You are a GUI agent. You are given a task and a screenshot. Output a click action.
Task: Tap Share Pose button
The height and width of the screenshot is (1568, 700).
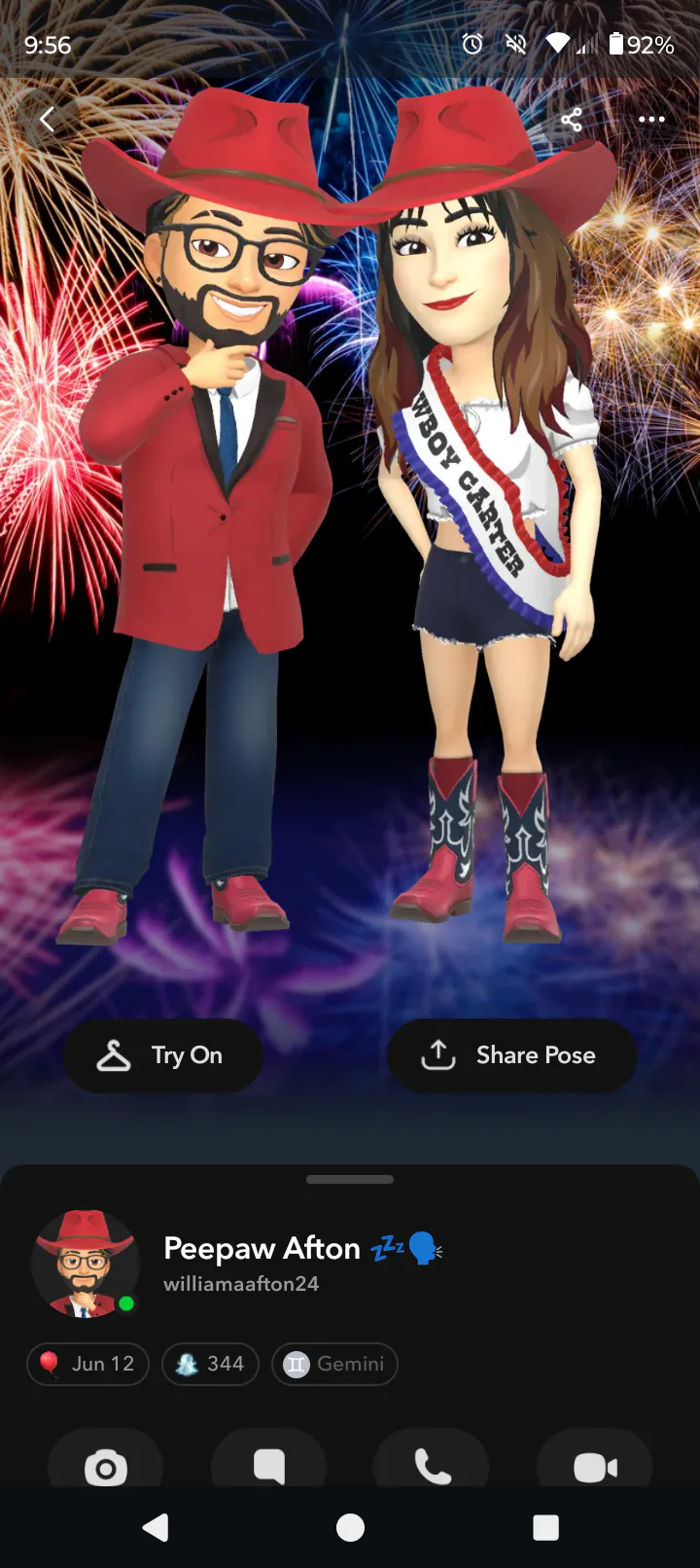tap(511, 1055)
